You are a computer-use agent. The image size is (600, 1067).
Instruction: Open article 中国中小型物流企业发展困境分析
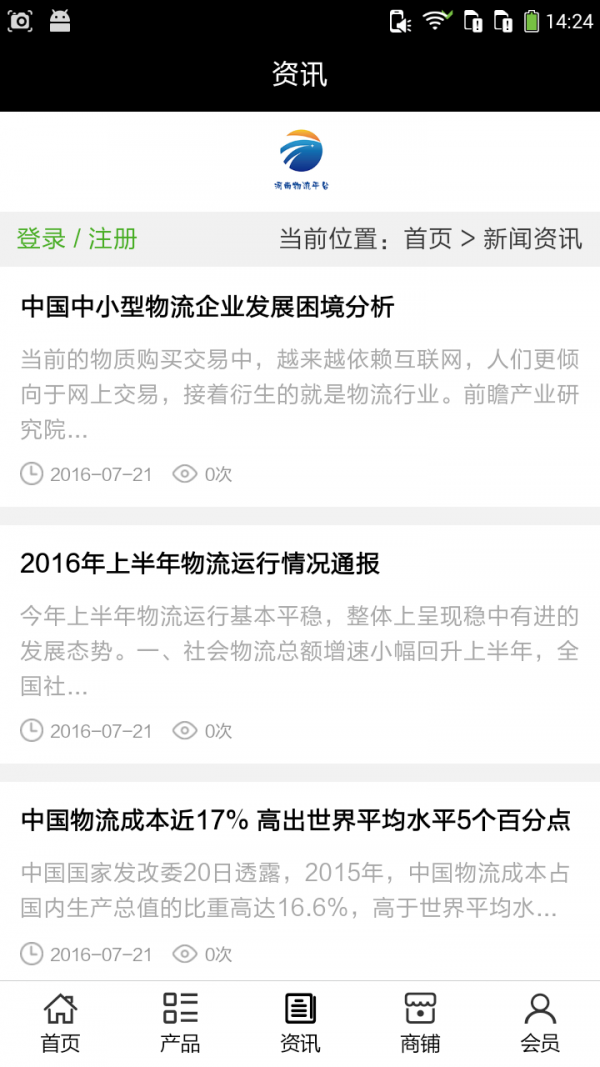[207, 307]
